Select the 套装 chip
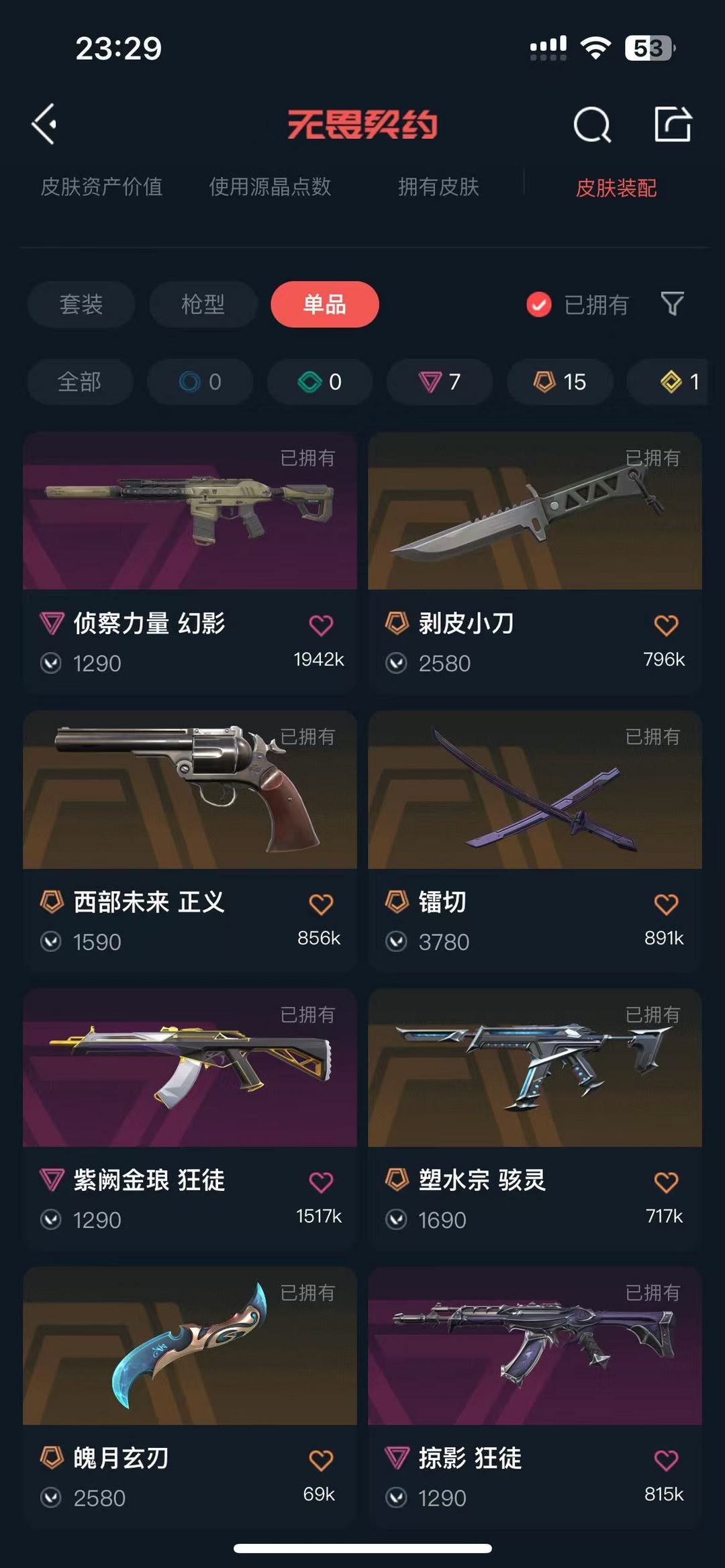Image resolution: width=725 pixels, height=1568 pixels. coord(81,305)
